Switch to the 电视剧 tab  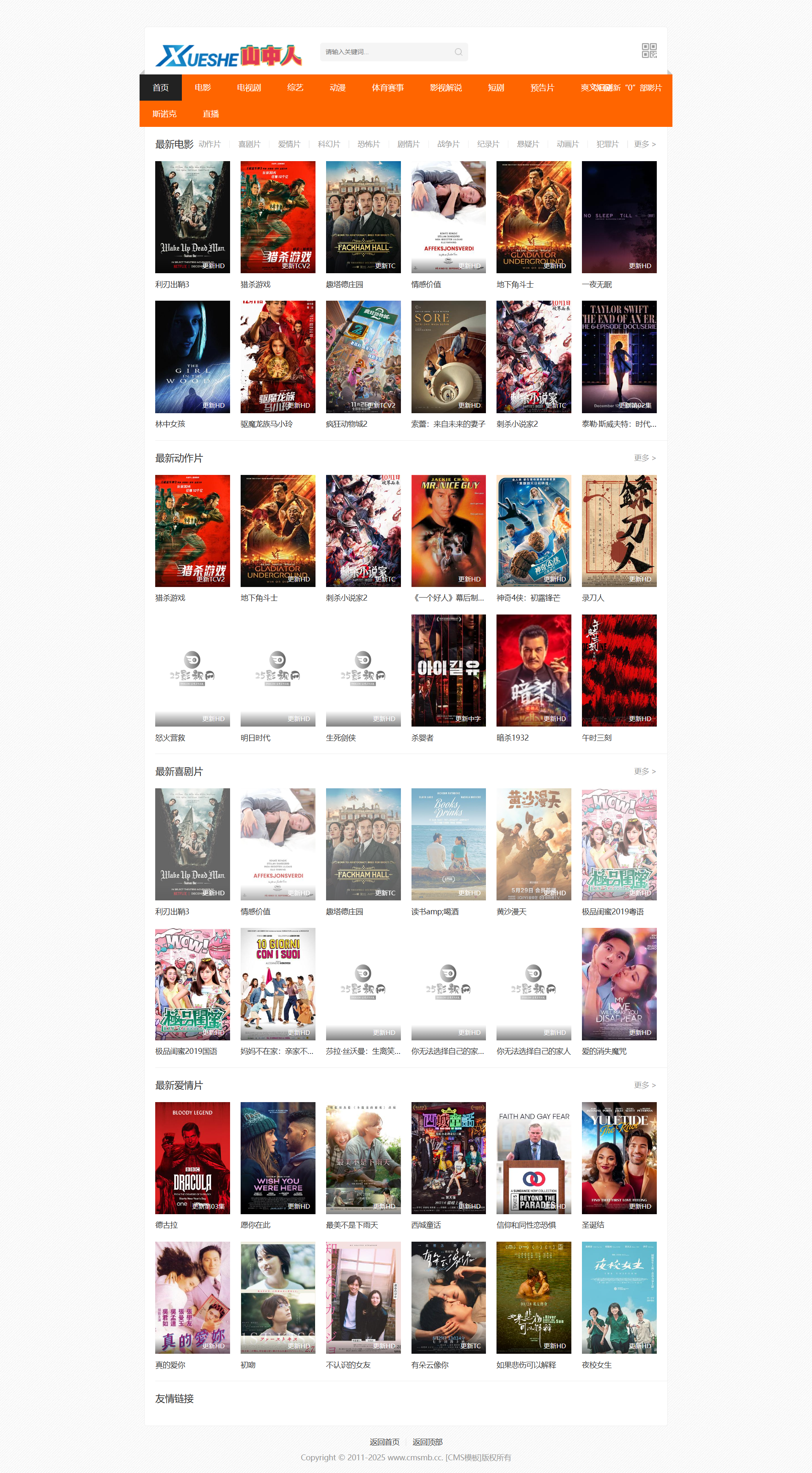[x=249, y=88]
